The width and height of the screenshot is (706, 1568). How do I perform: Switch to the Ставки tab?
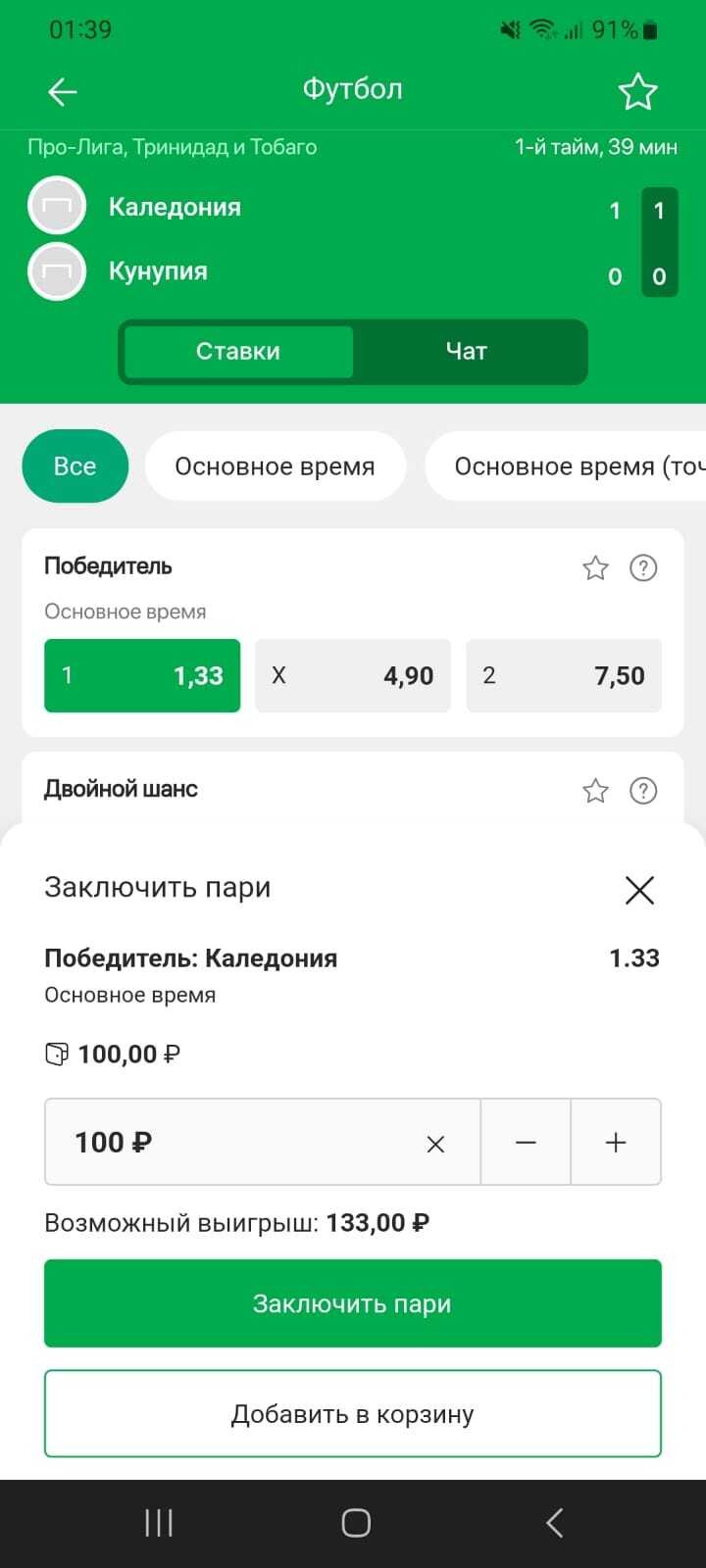click(x=238, y=352)
